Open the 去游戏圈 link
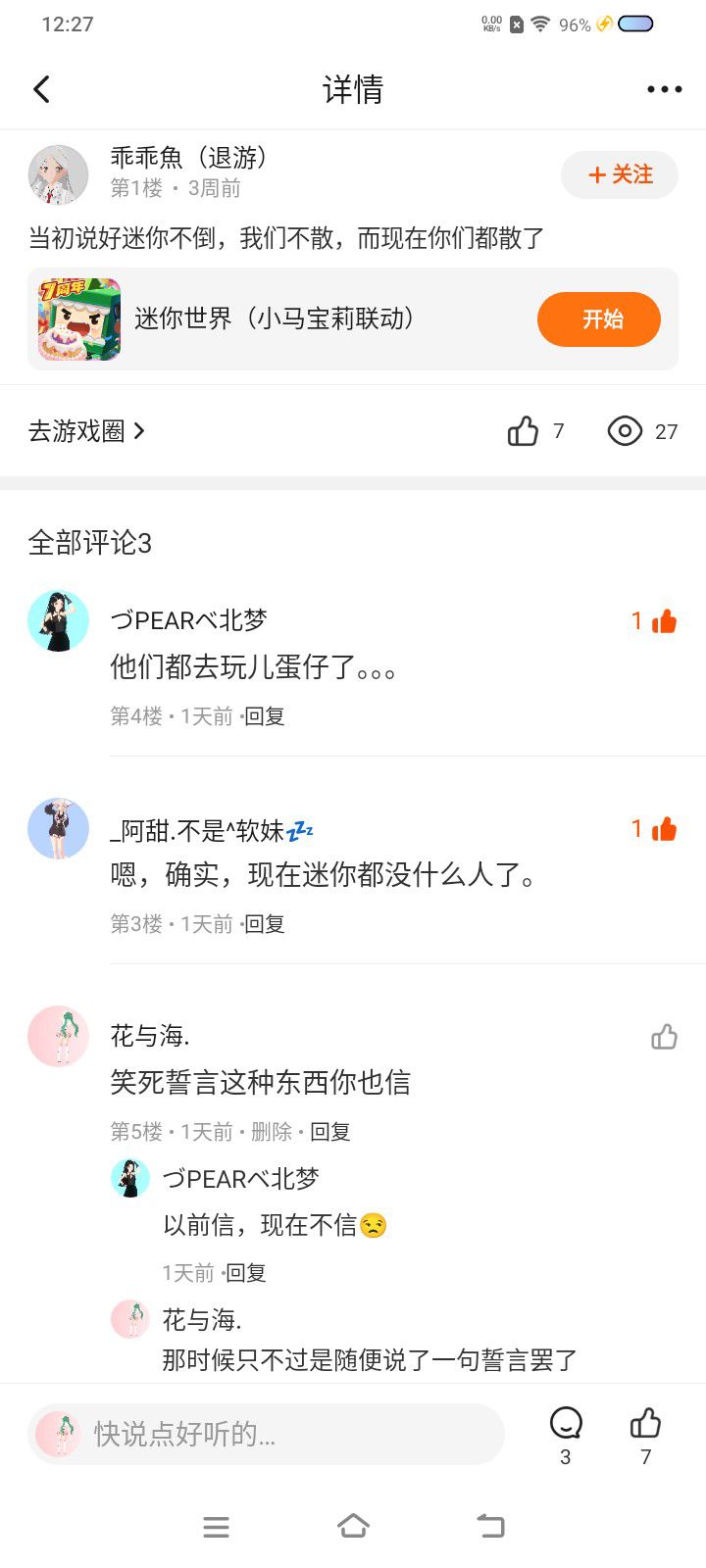This screenshot has height=1568, width=706. click(86, 431)
